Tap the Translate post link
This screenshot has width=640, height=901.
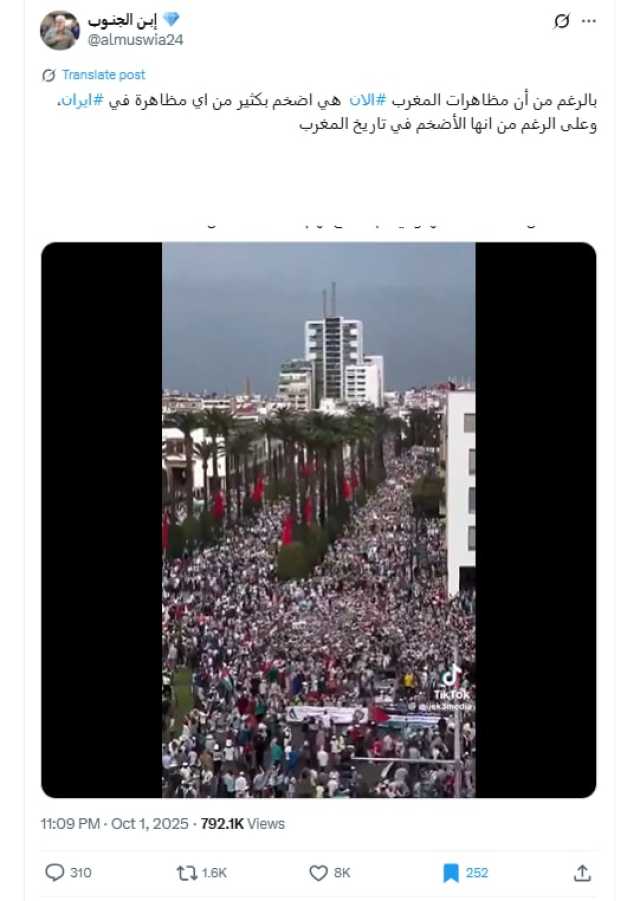[x=102, y=75]
